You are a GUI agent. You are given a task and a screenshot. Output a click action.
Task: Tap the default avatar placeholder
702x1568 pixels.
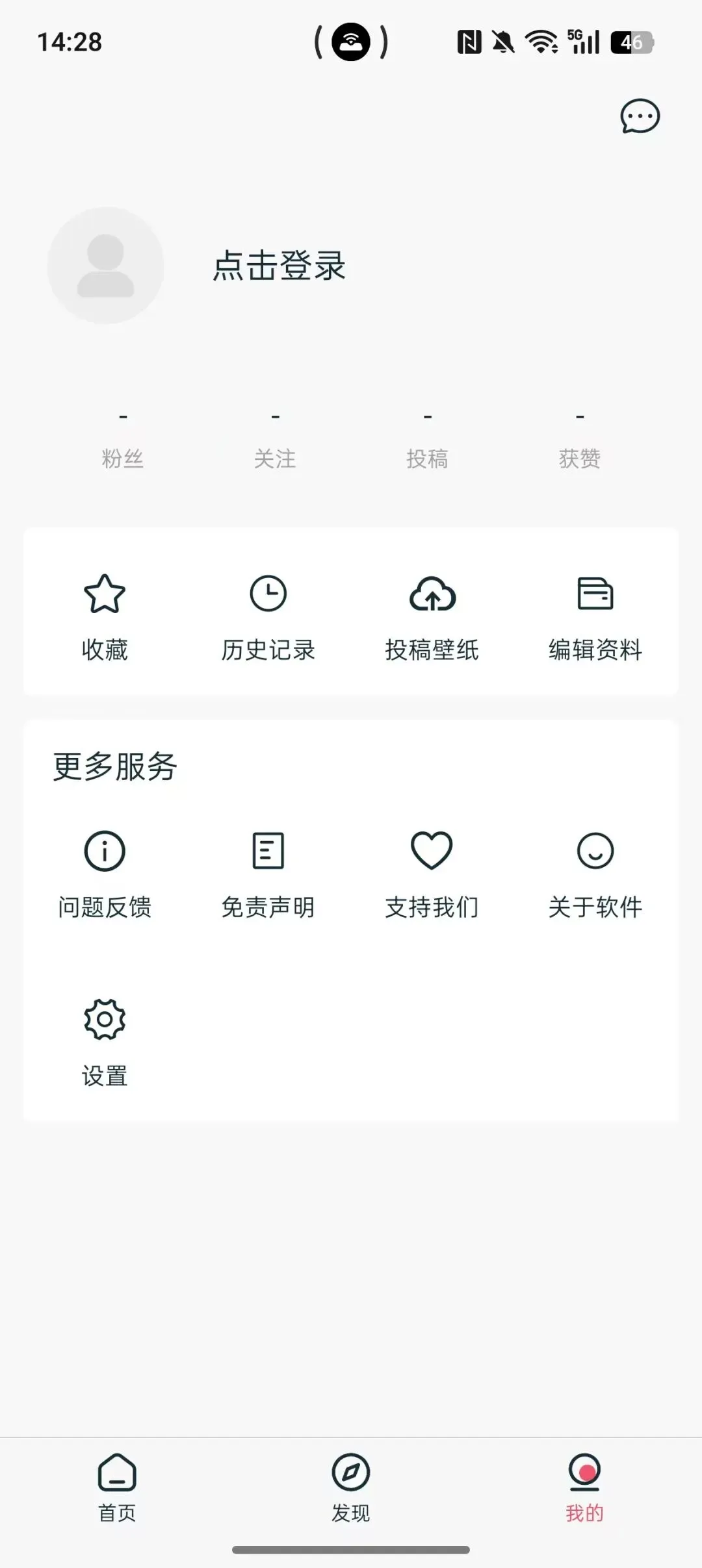[x=105, y=266]
